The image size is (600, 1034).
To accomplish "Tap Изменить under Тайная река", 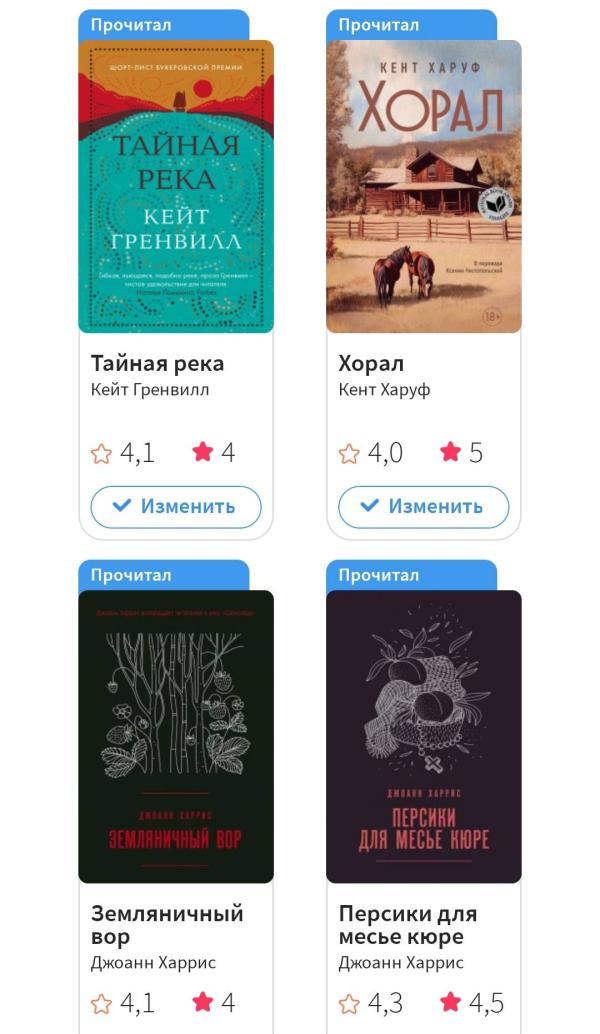I will [176, 506].
